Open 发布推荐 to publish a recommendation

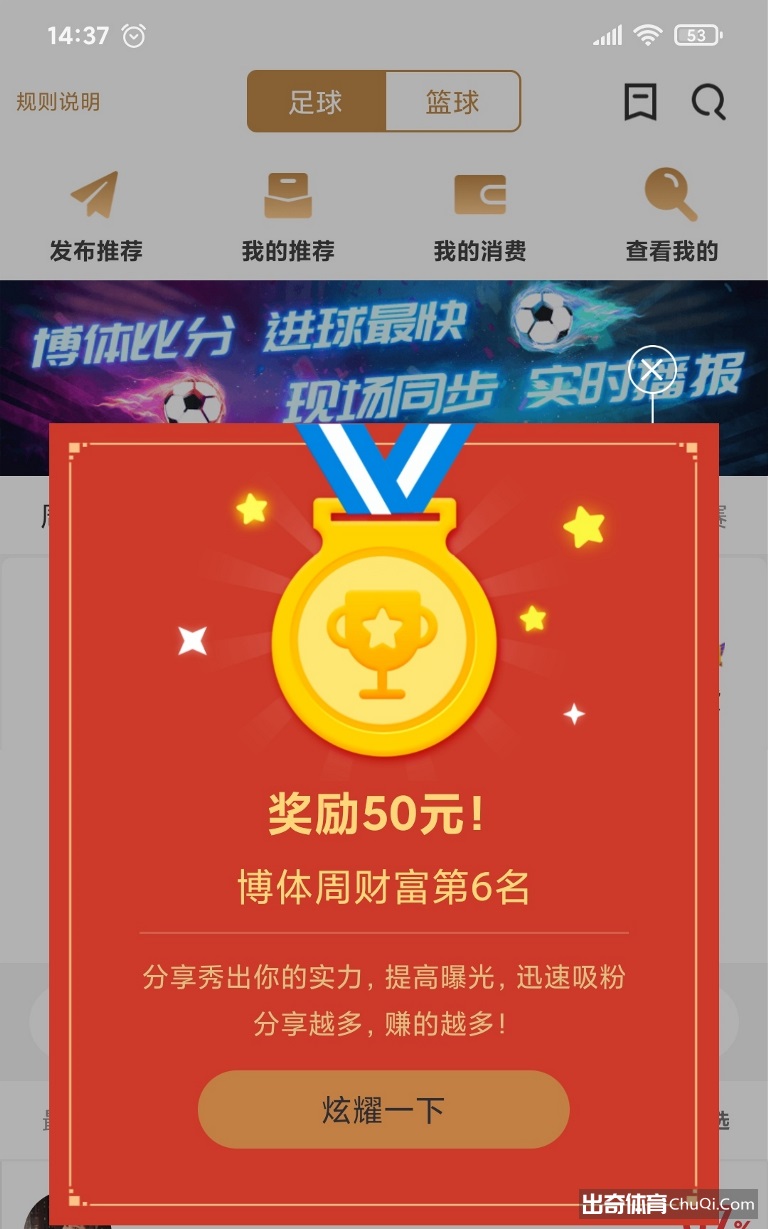pos(96,216)
